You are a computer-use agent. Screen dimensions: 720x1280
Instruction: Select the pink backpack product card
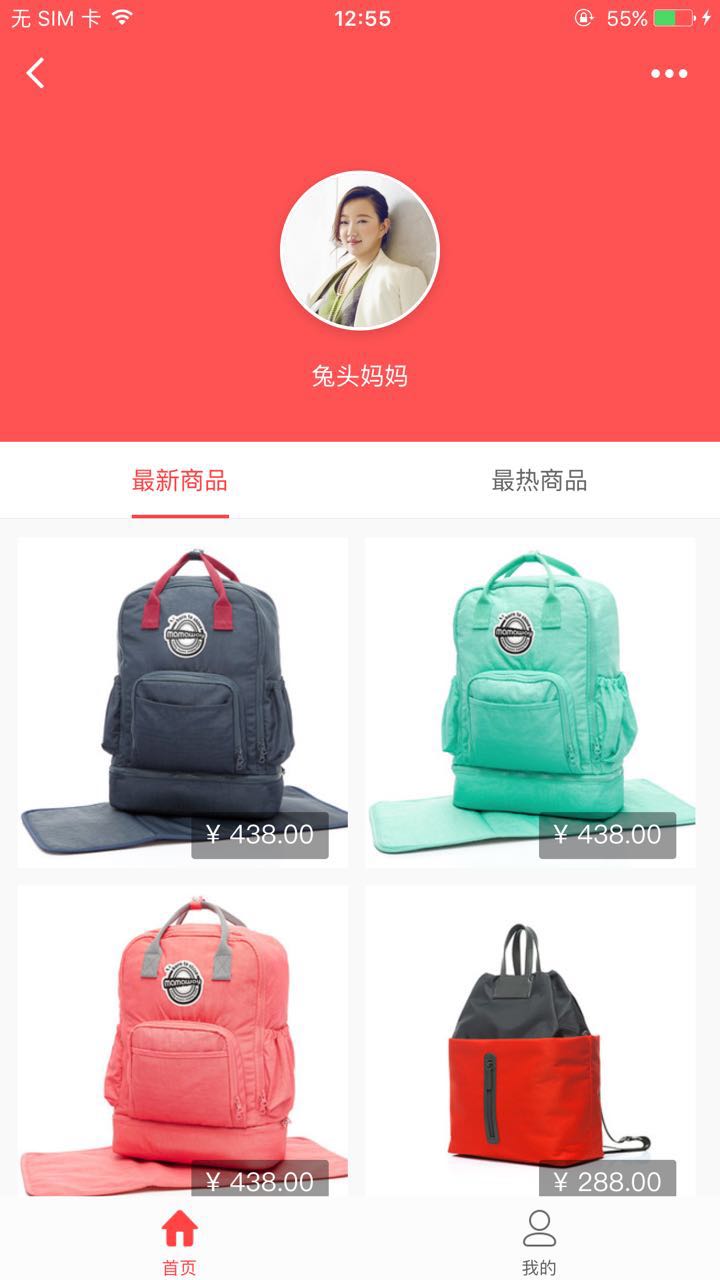183,1040
